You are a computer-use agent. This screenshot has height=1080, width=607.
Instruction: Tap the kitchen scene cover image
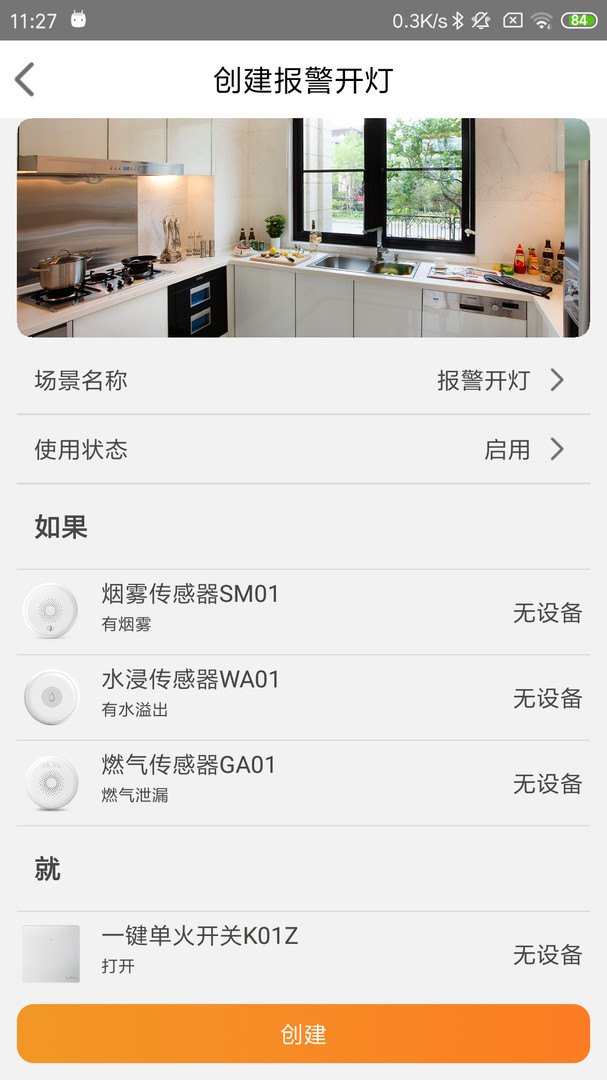click(x=303, y=228)
